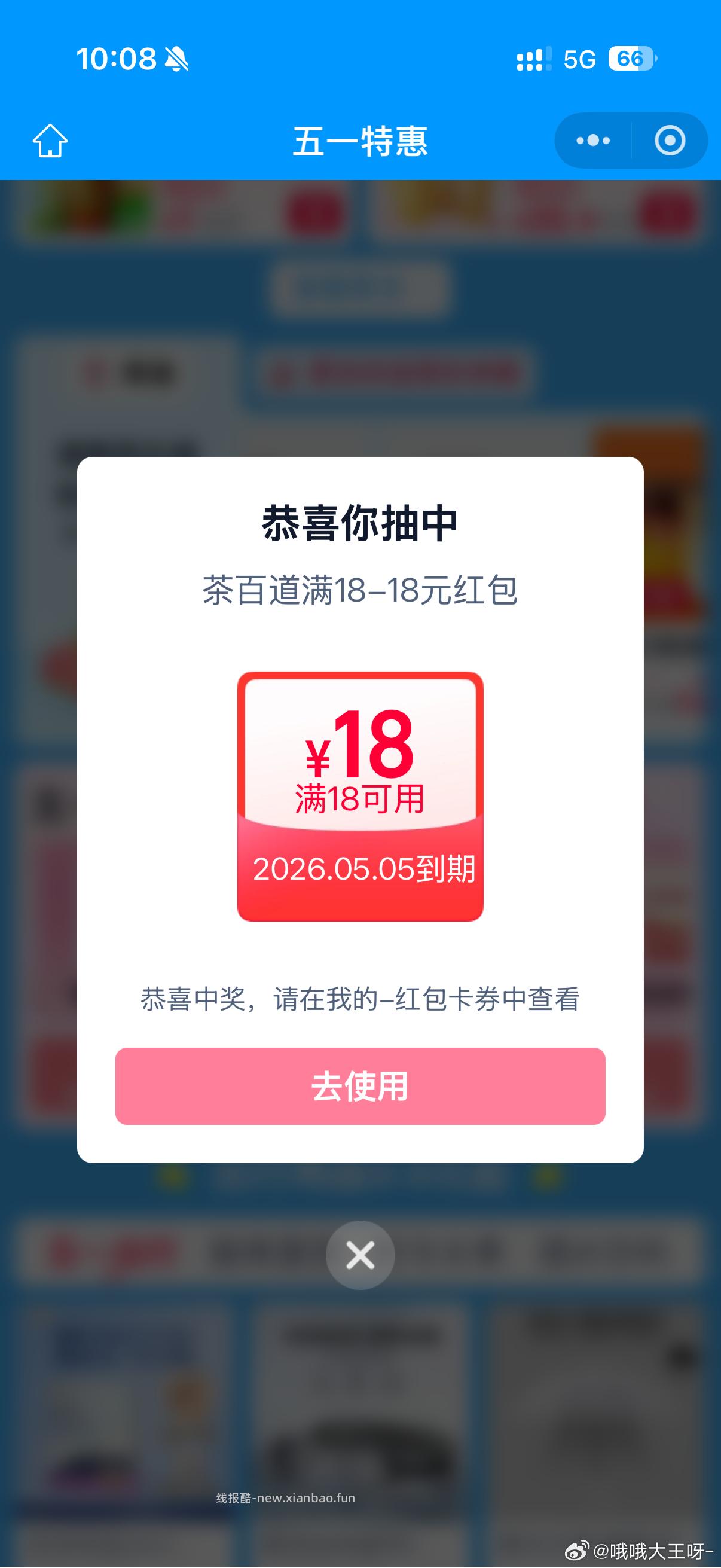The width and height of the screenshot is (721, 1568).
Task: Tap the home icon in the top bar
Action: point(51,139)
